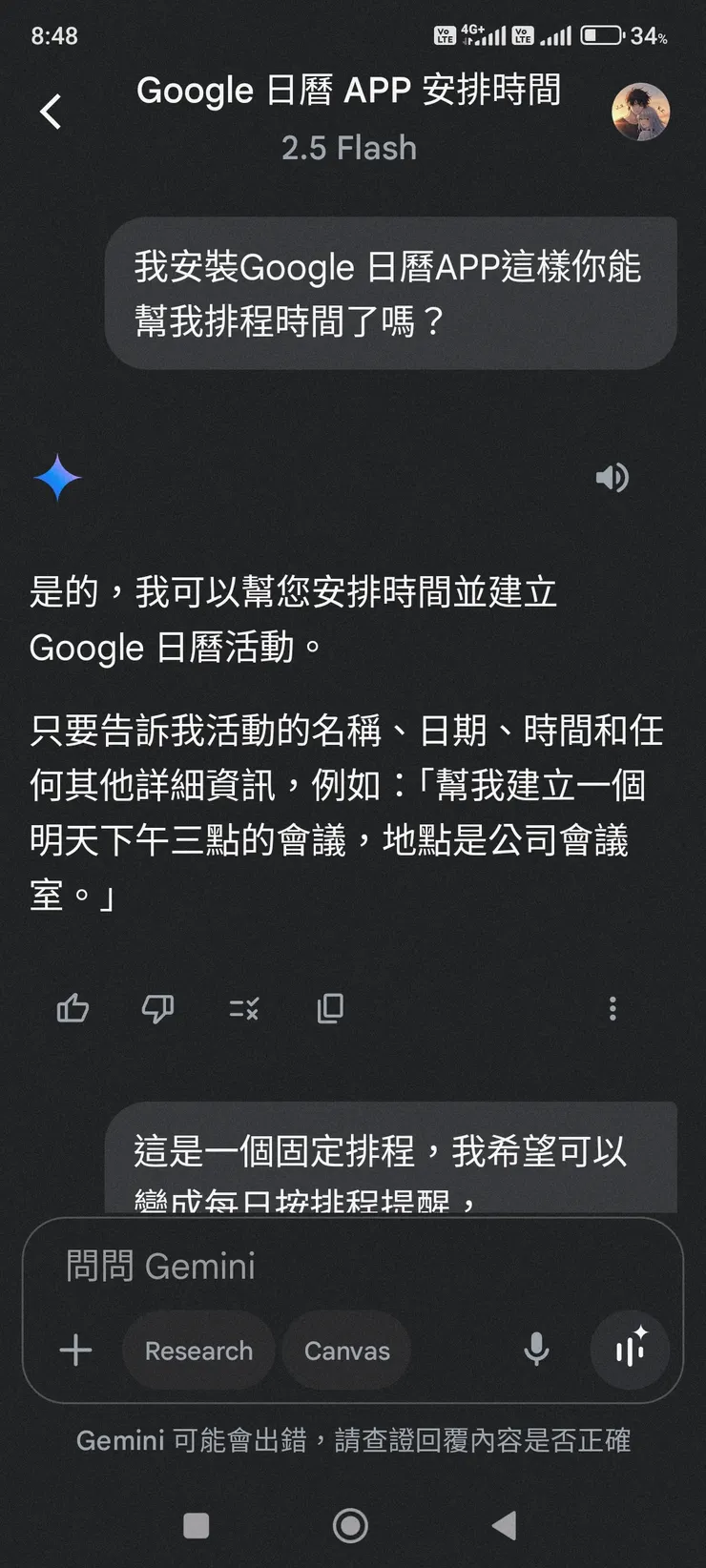Image resolution: width=706 pixels, height=1568 pixels.
Task: Start Gemini Live with the waveform icon
Action: pos(630,1350)
